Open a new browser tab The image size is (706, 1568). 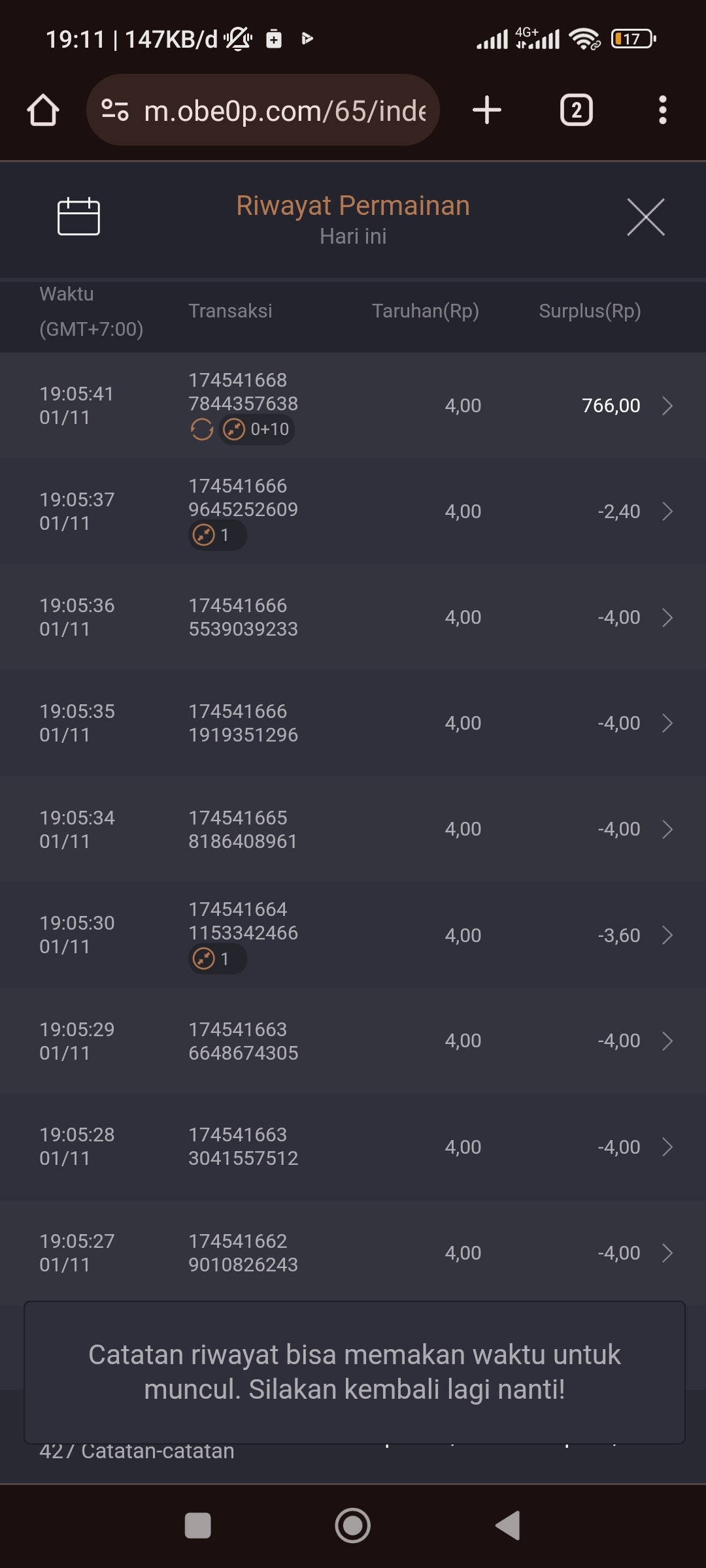(487, 110)
